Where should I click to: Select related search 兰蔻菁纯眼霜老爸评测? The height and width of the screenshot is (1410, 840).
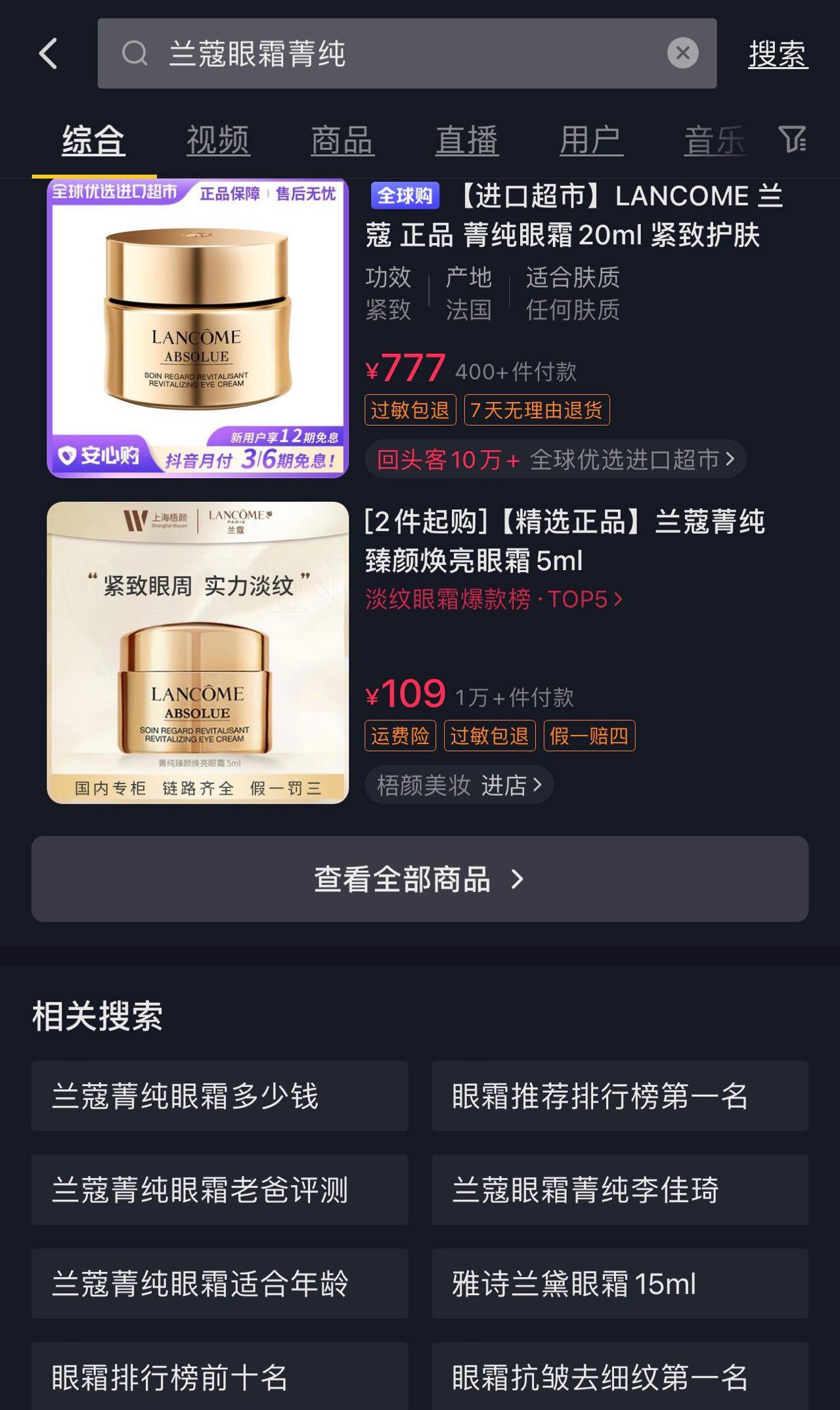tap(219, 1189)
